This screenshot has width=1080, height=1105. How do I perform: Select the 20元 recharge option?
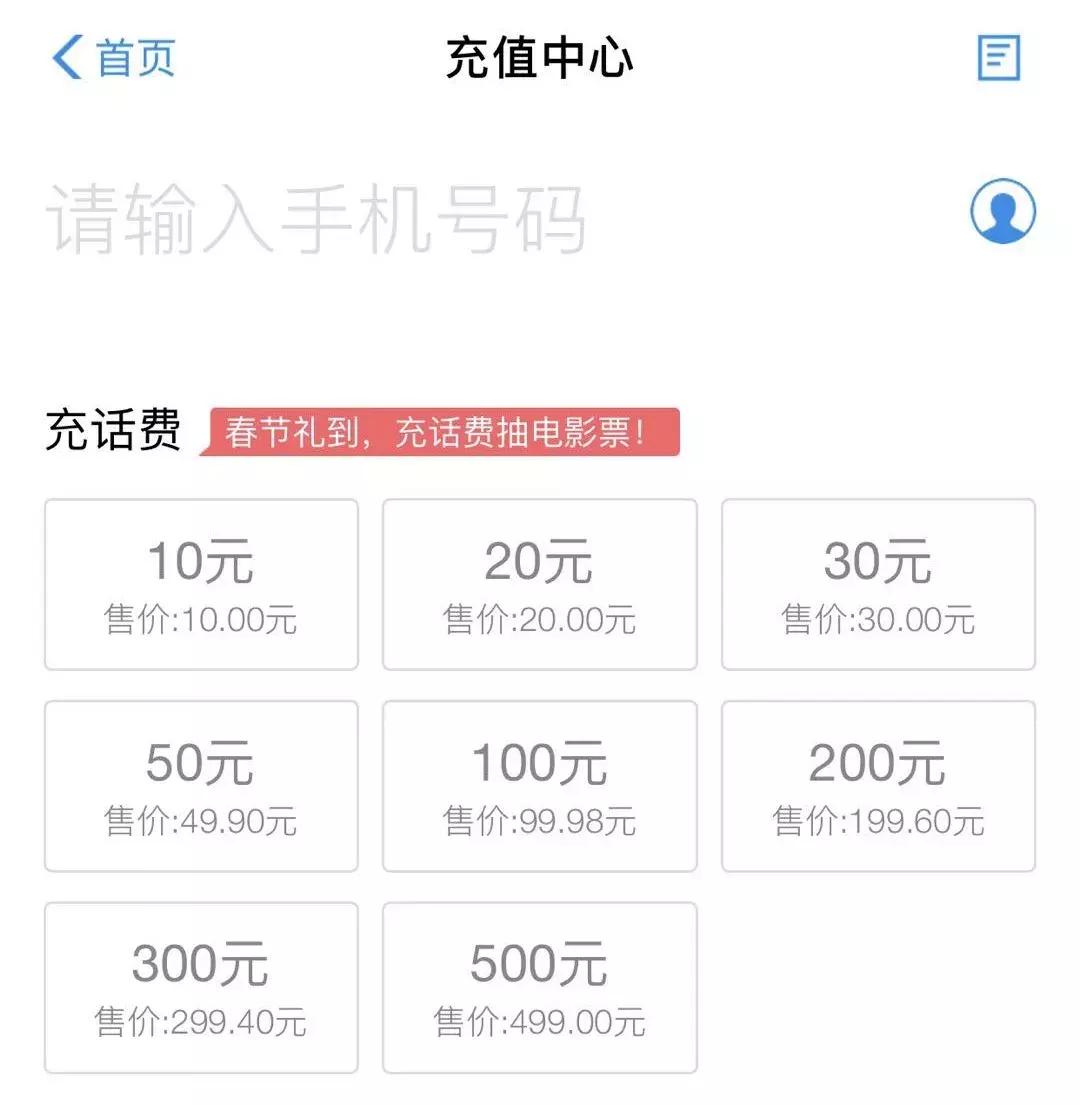538,584
